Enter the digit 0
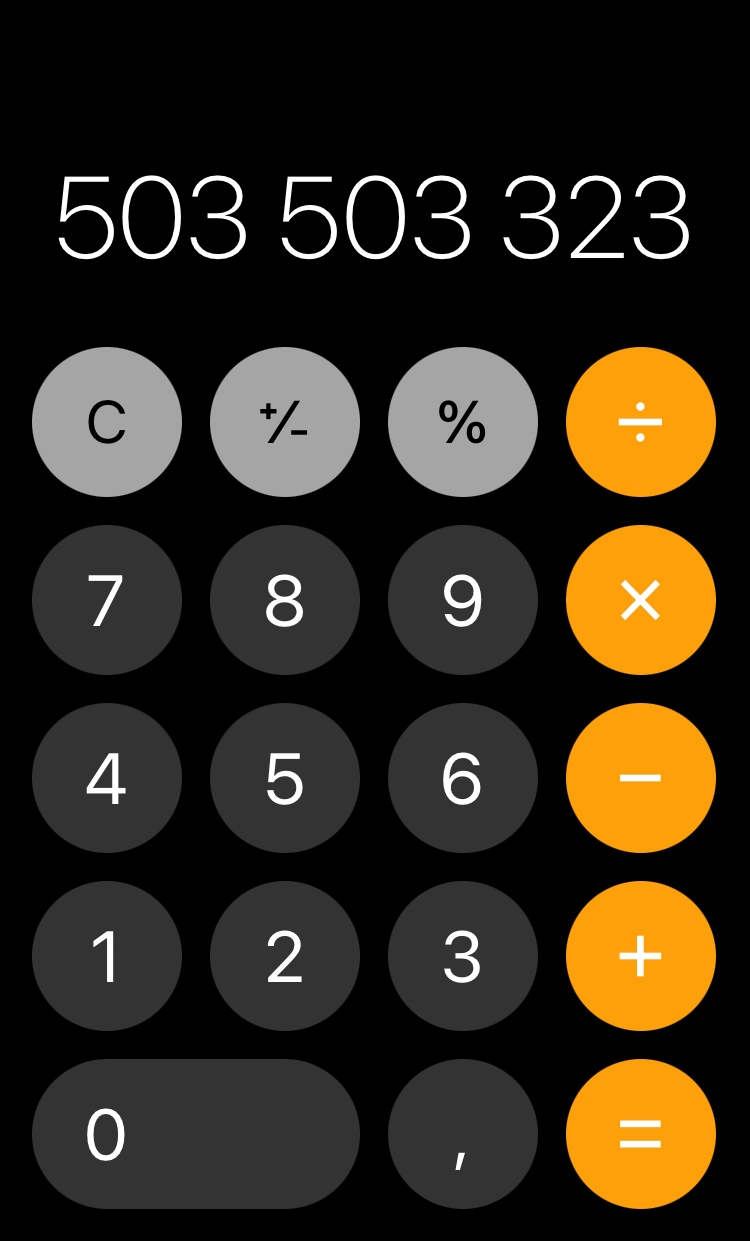The height and width of the screenshot is (1241, 750). point(196,1134)
